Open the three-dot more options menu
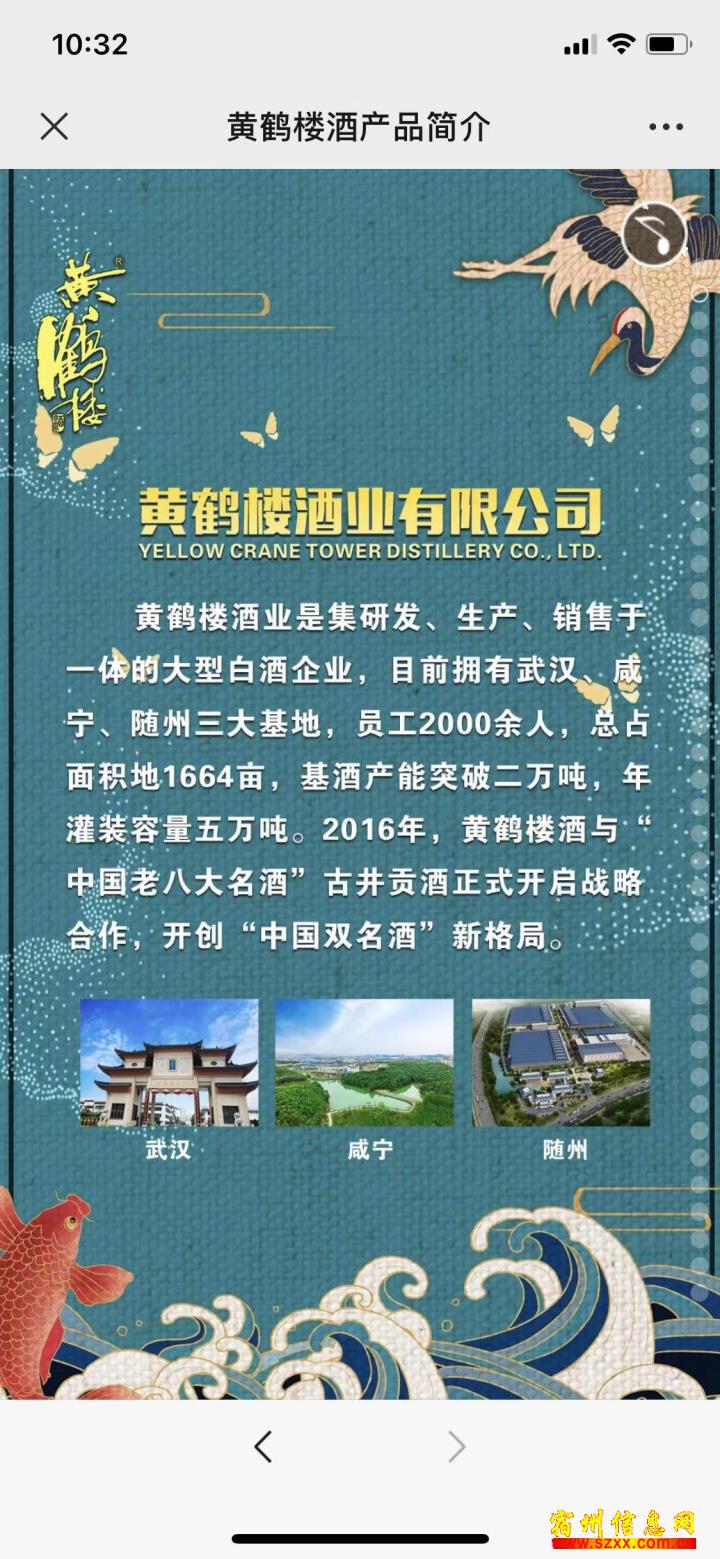The height and width of the screenshot is (1559, 720). (665, 127)
